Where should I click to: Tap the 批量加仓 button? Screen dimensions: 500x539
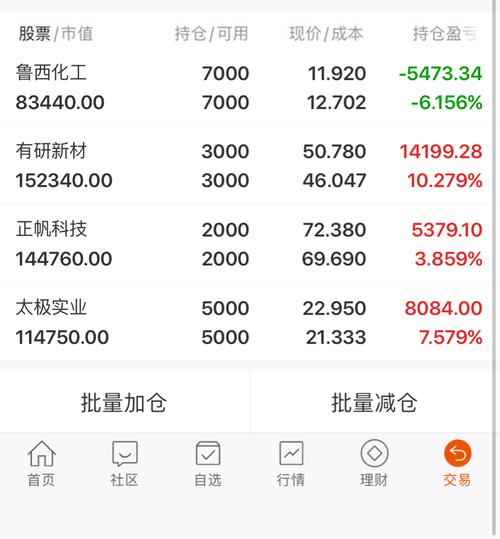(124, 403)
